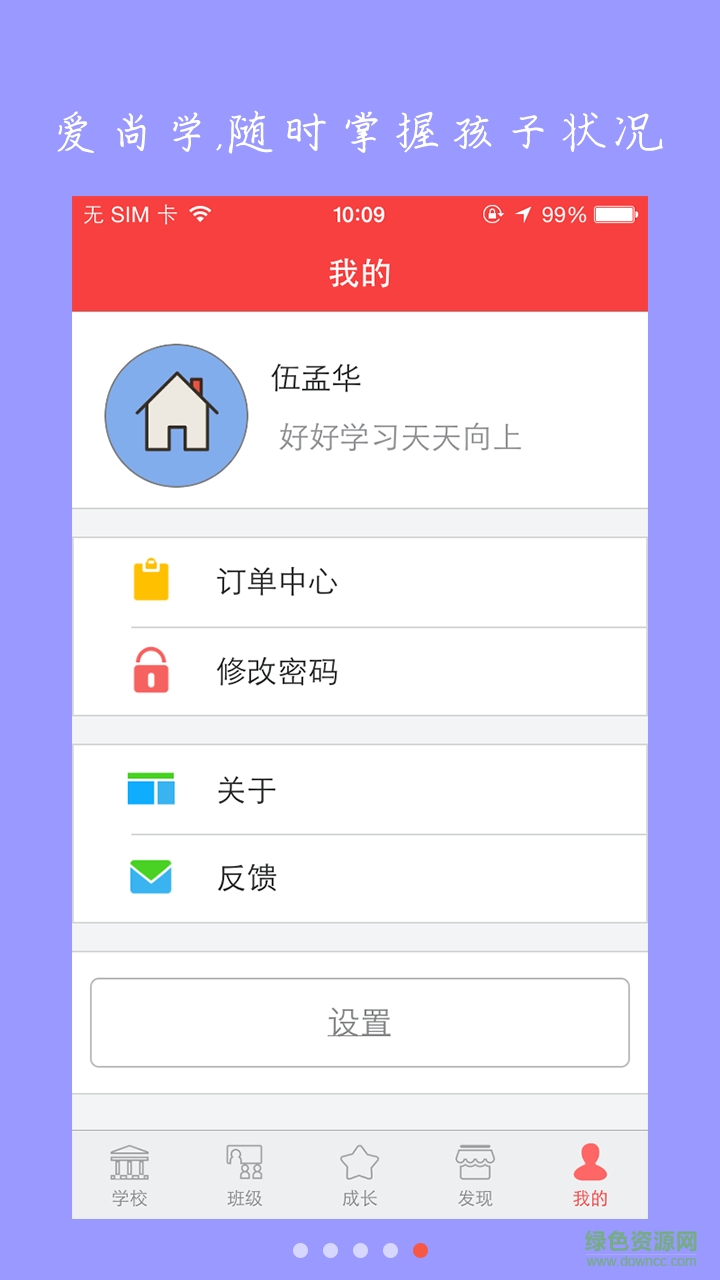The width and height of the screenshot is (720, 1280).
Task: Switch to the 学校 tab
Action: pyautogui.click(x=130, y=1175)
